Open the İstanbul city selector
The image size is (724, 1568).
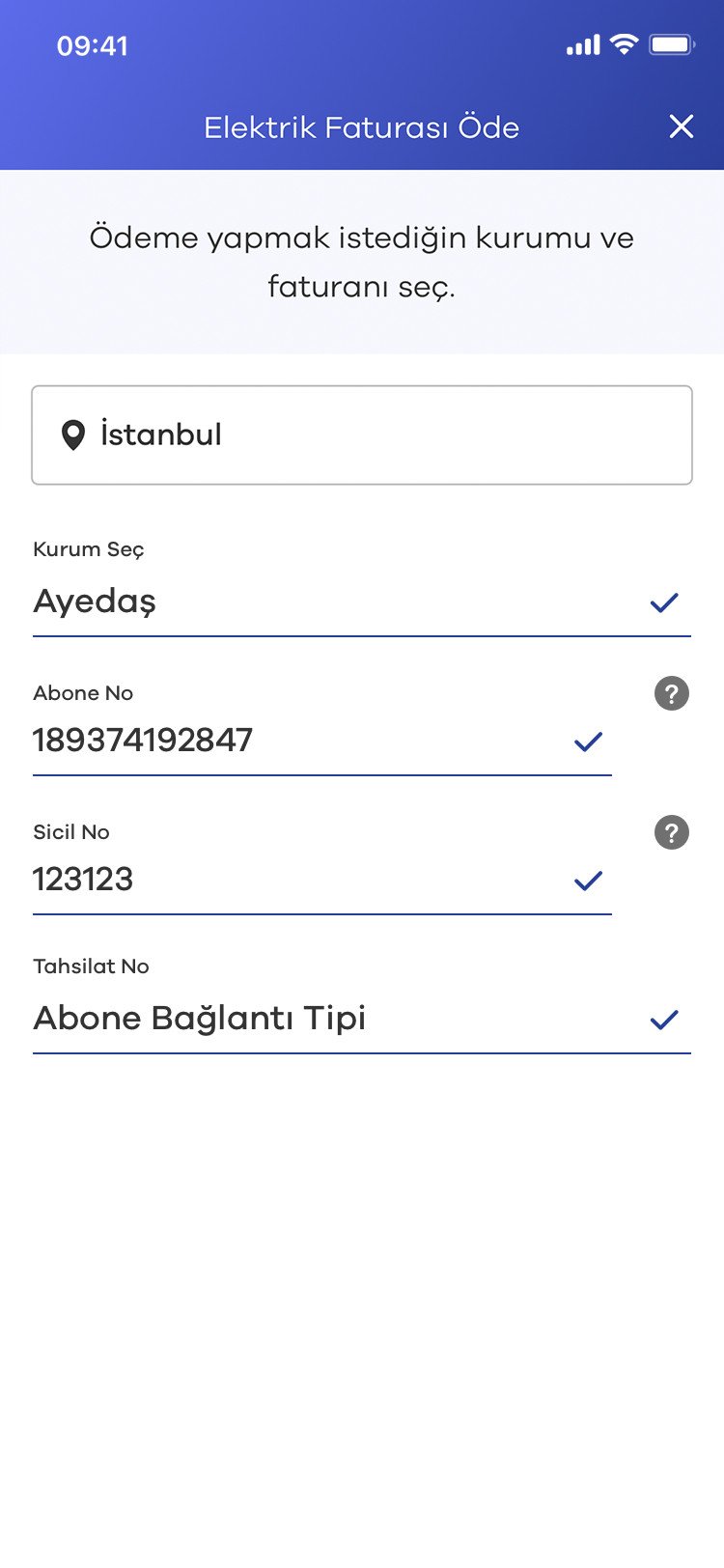tap(362, 434)
